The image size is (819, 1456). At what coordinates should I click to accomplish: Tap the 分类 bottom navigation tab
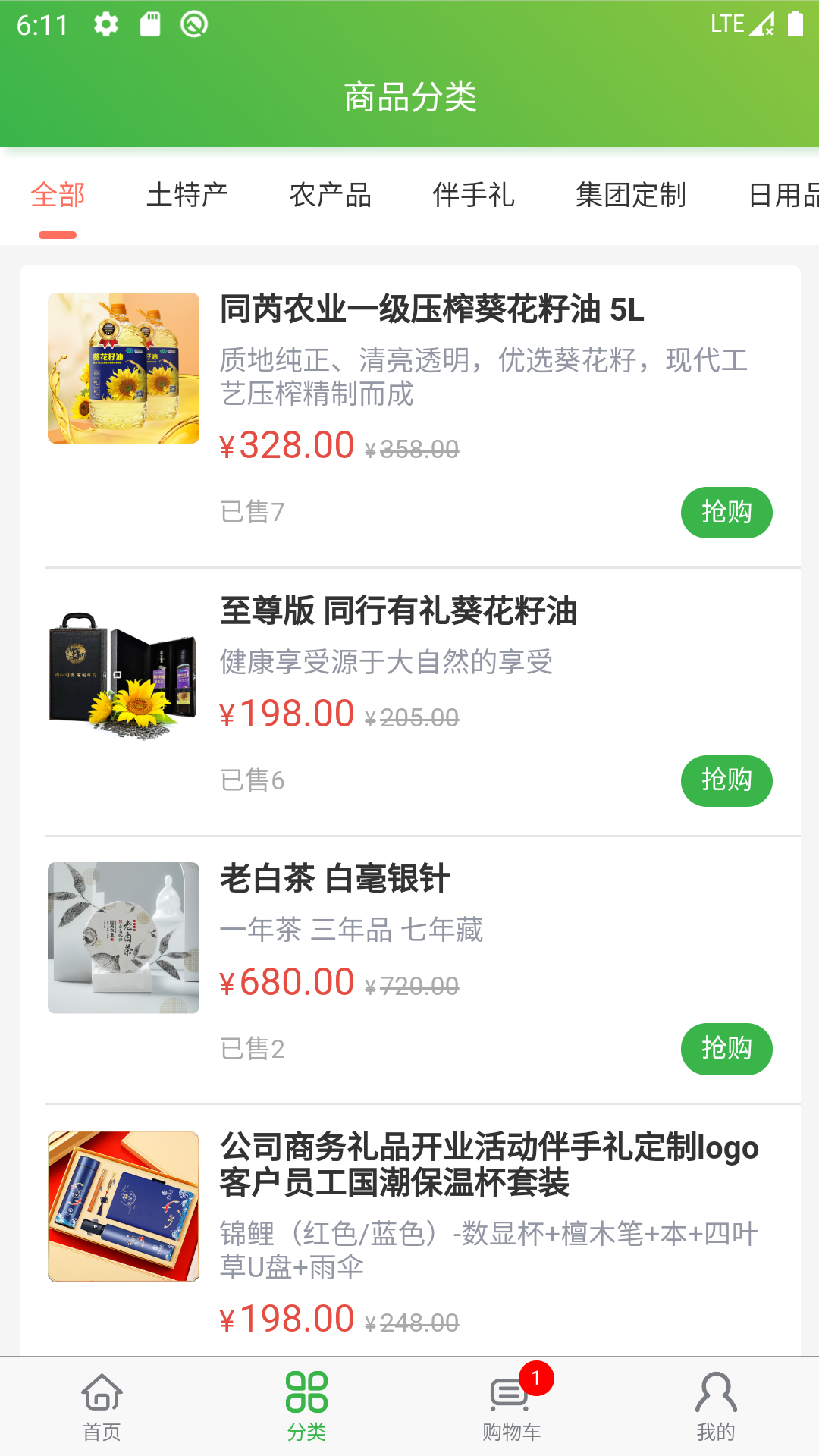click(x=306, y=1406)
